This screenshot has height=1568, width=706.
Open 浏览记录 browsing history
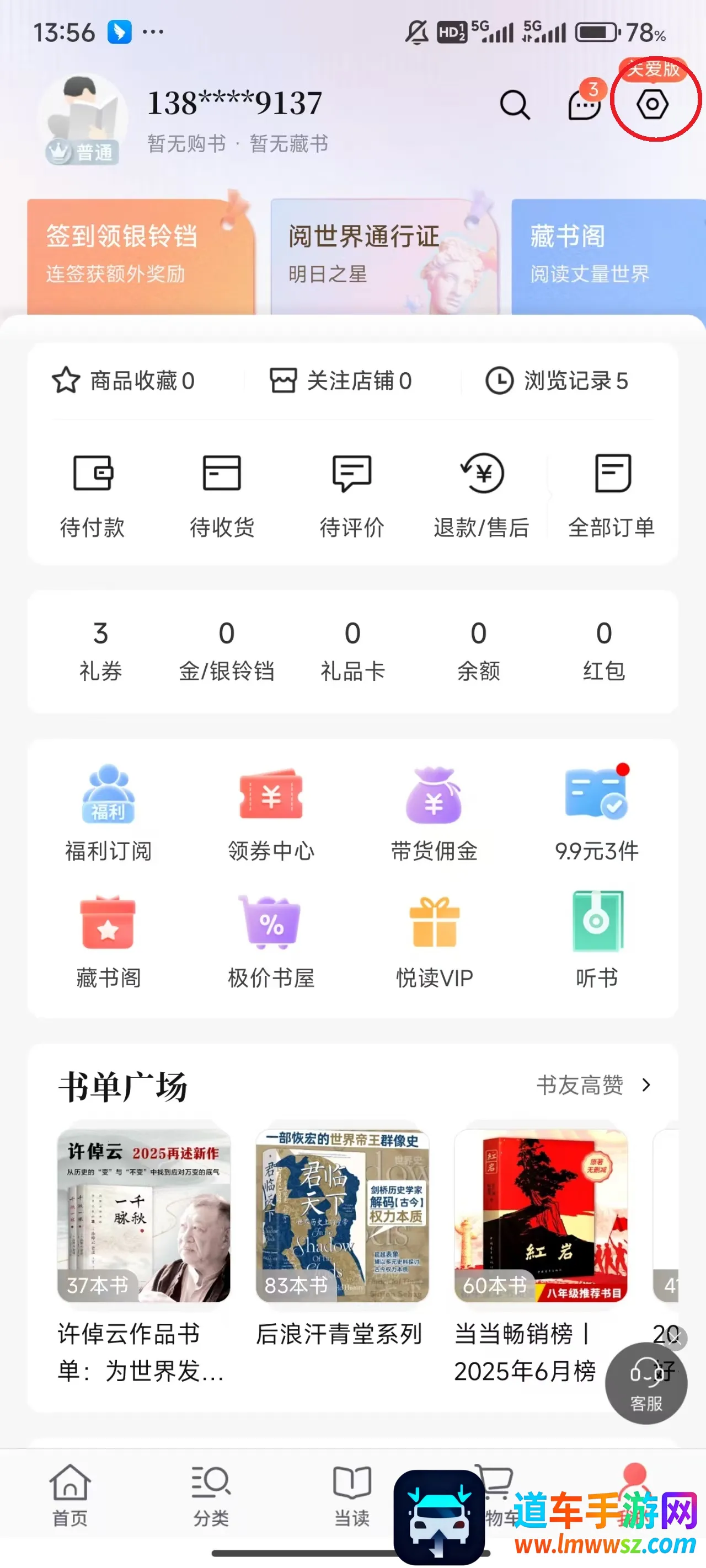tap(557, 381)
